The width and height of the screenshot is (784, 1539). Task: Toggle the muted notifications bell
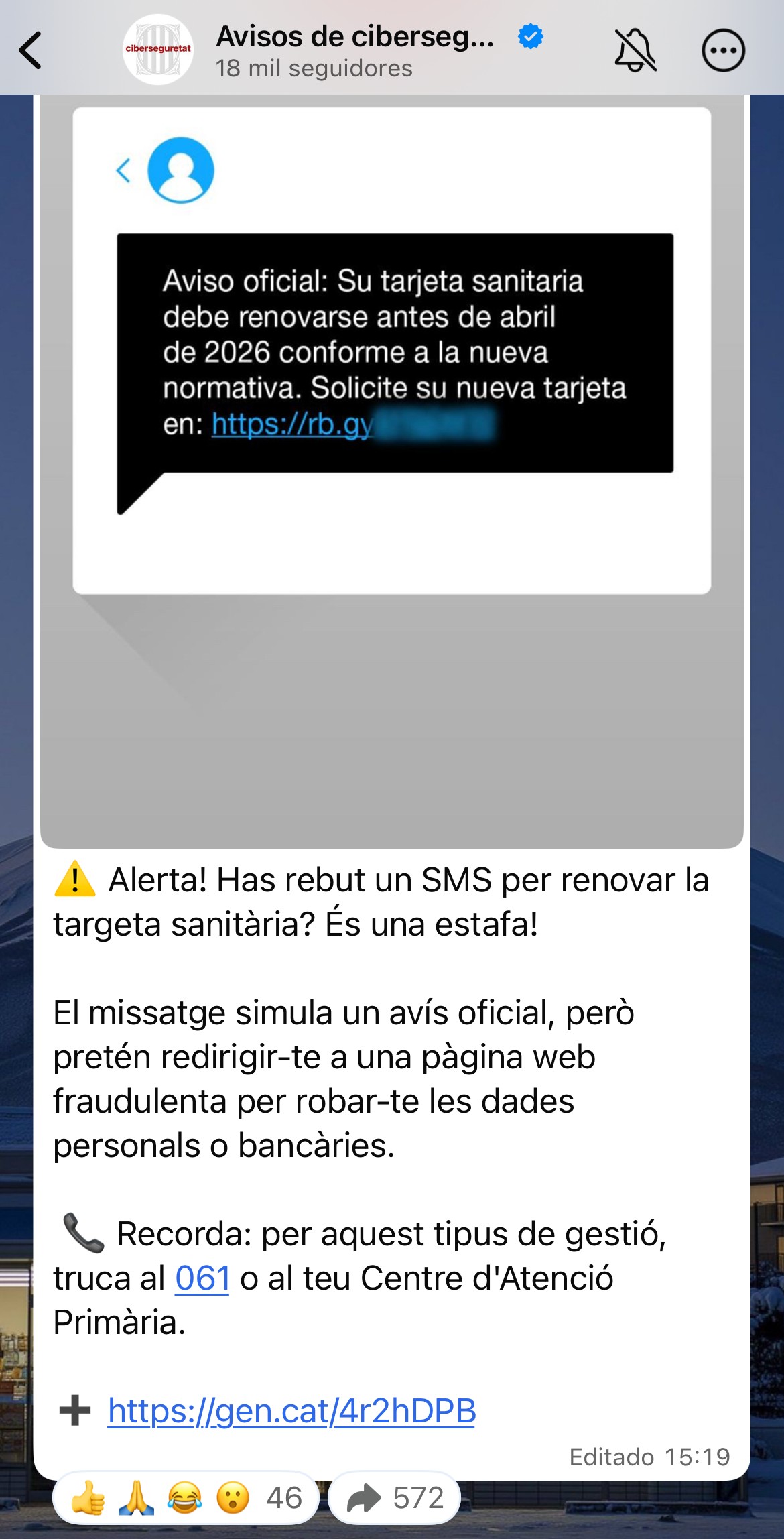pyautogui.click(x=635, y=51)
